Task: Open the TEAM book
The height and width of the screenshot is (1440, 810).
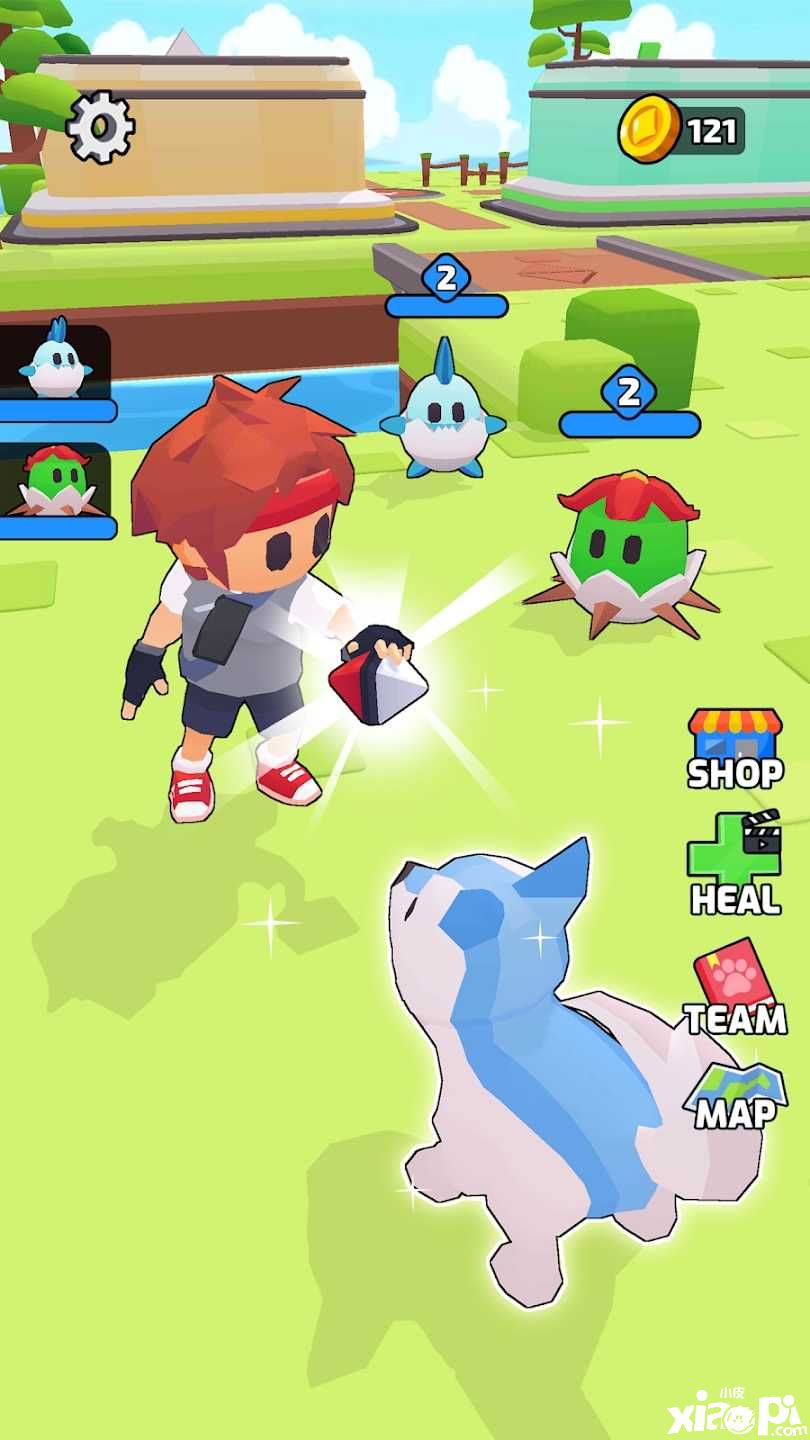Action: pos(735,987)
